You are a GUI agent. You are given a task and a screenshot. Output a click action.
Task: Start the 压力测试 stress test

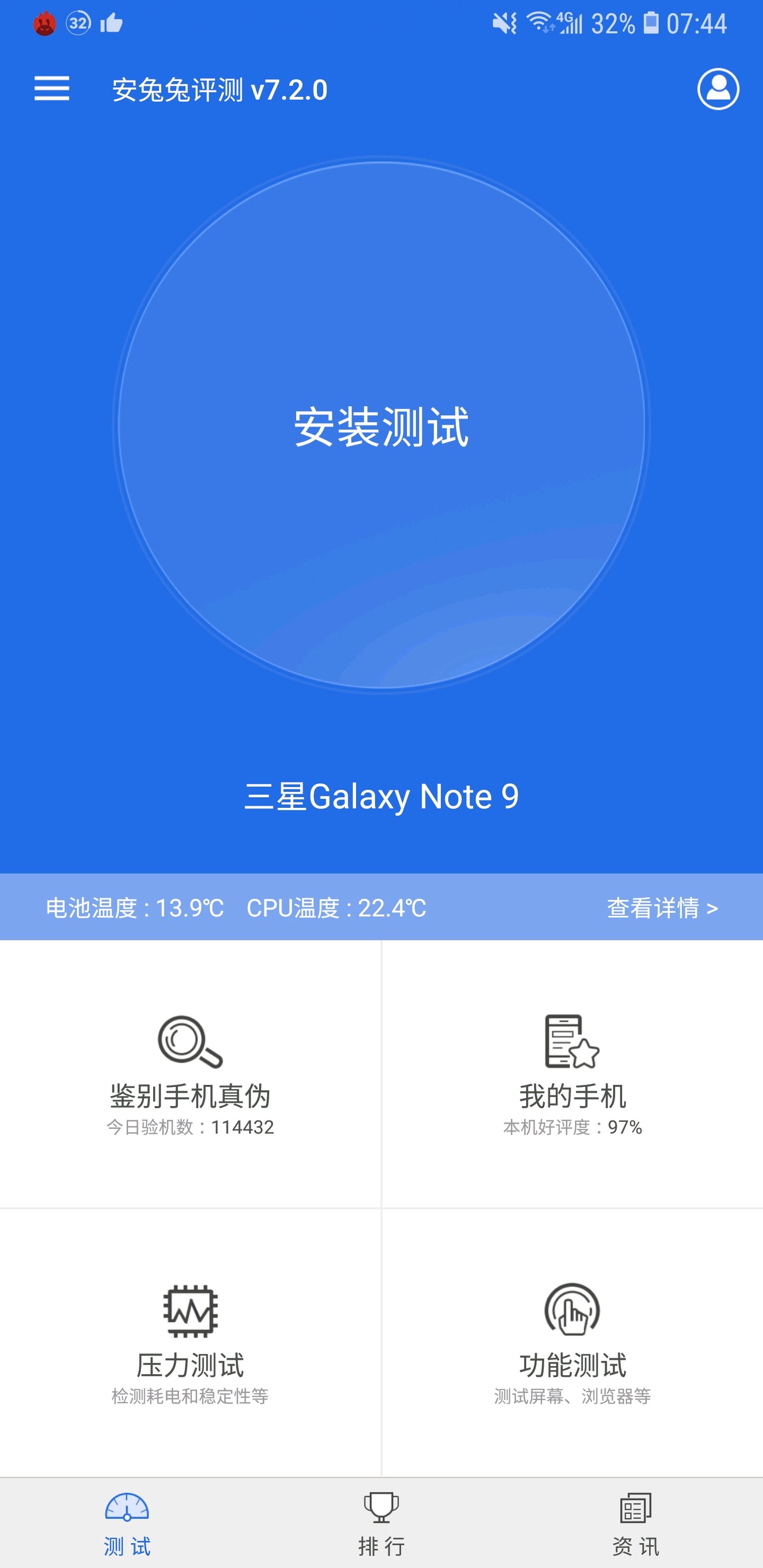190,1342
